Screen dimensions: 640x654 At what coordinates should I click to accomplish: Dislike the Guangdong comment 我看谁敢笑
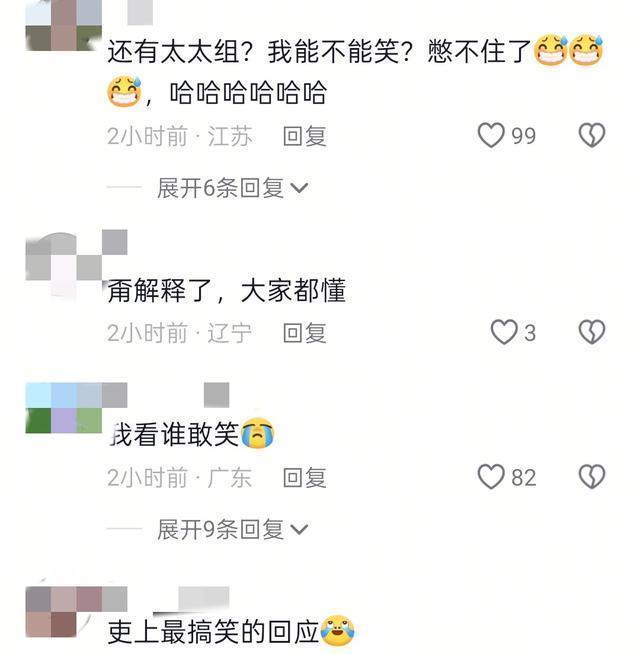pyautogui.click(x=592, y=477)
